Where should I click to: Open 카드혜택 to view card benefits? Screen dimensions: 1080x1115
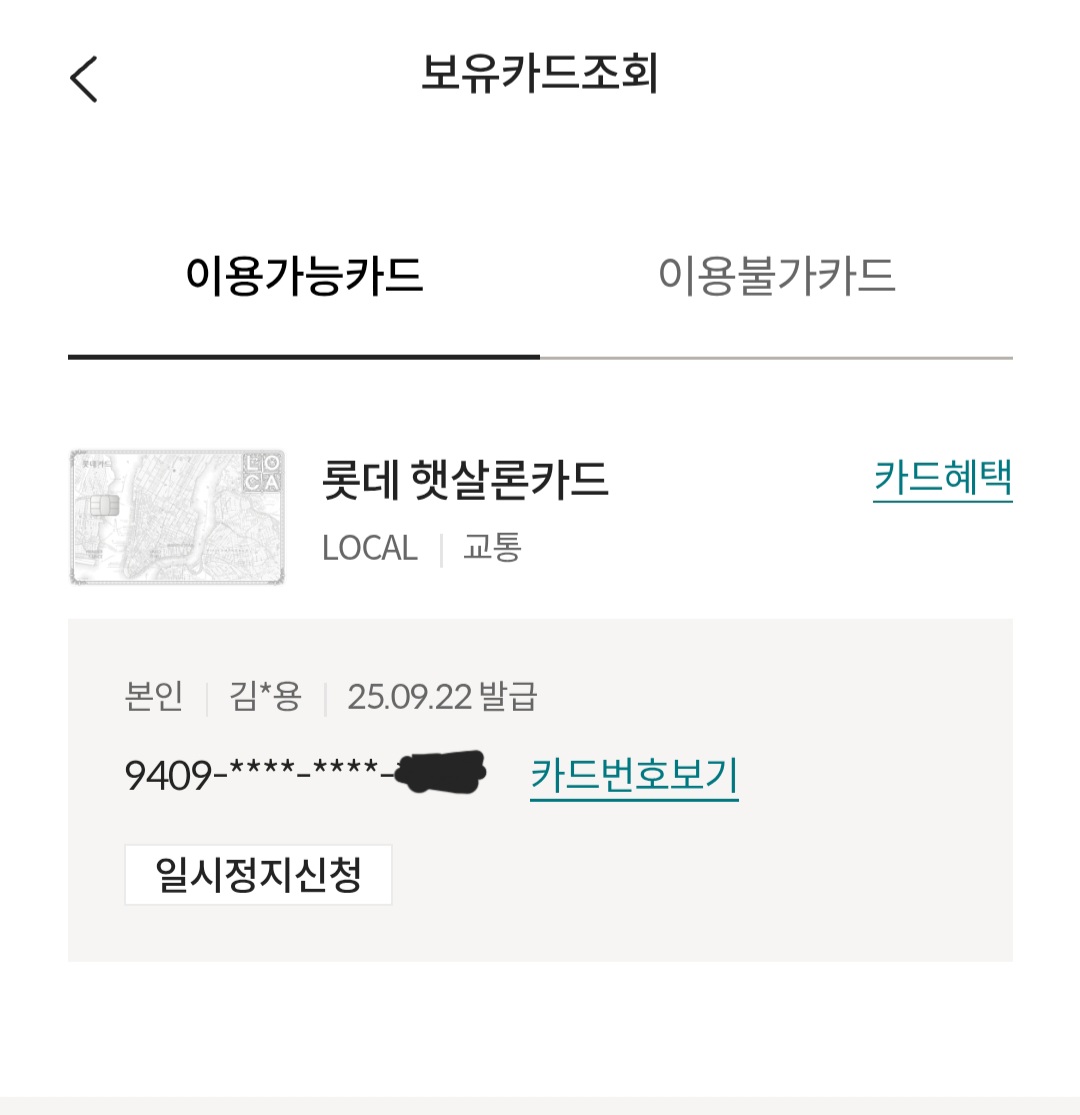point(943,479)
